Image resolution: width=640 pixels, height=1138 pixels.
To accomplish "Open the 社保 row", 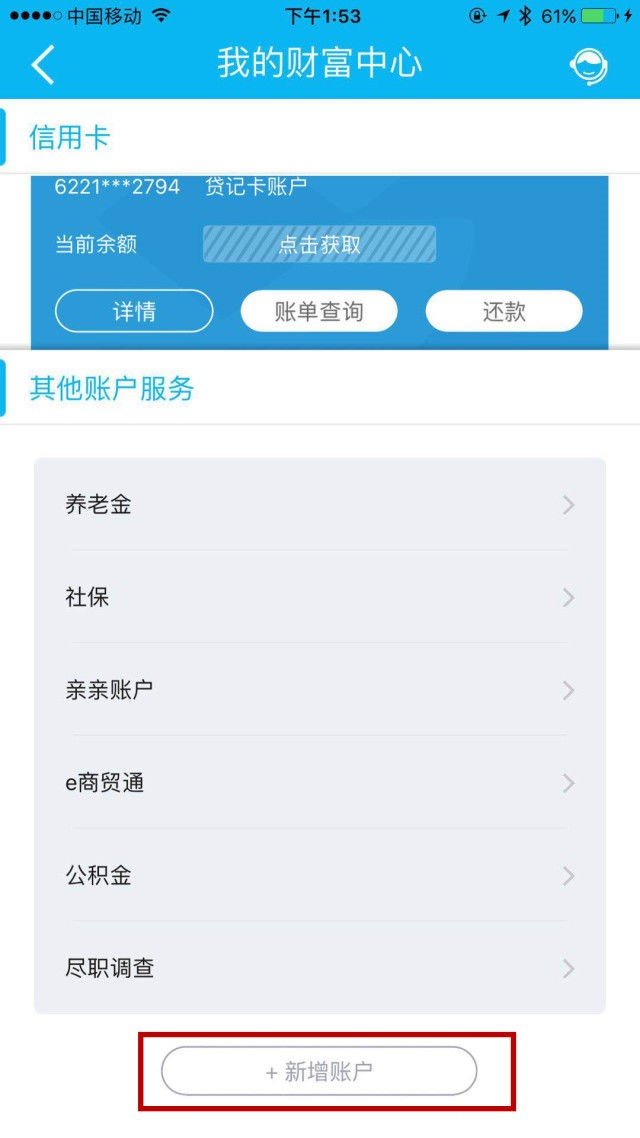I will point(320,597).
